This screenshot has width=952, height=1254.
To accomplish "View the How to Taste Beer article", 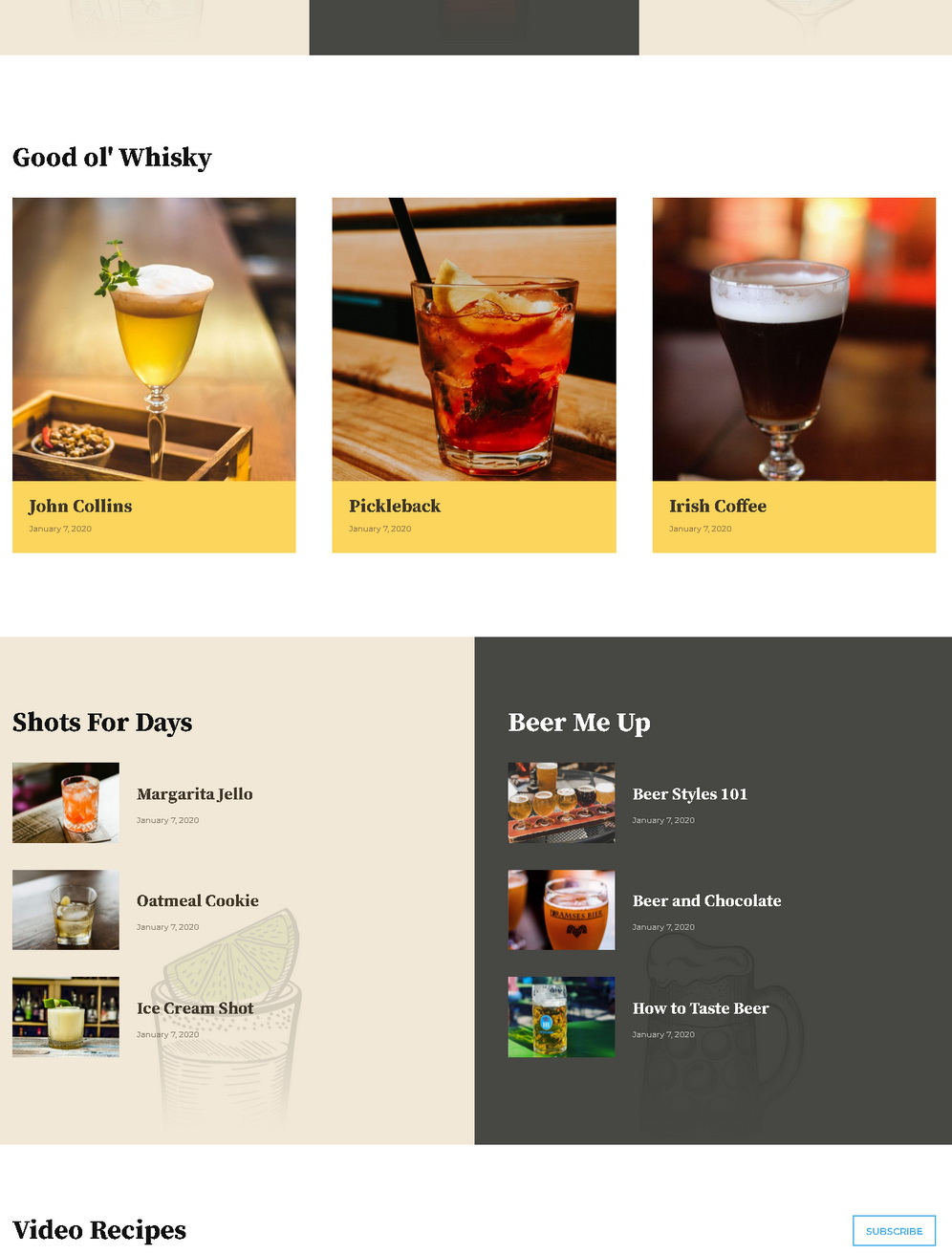I will point(700,1008).
